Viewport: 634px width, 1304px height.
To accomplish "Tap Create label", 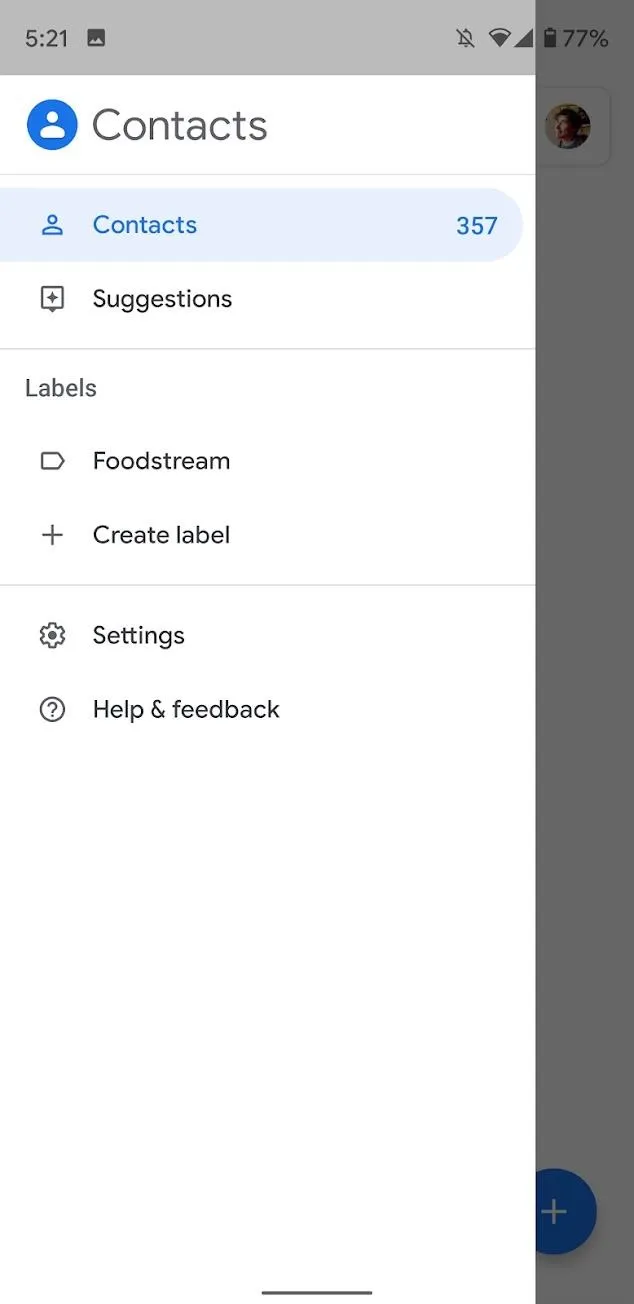I will click(x=267, y=535).
